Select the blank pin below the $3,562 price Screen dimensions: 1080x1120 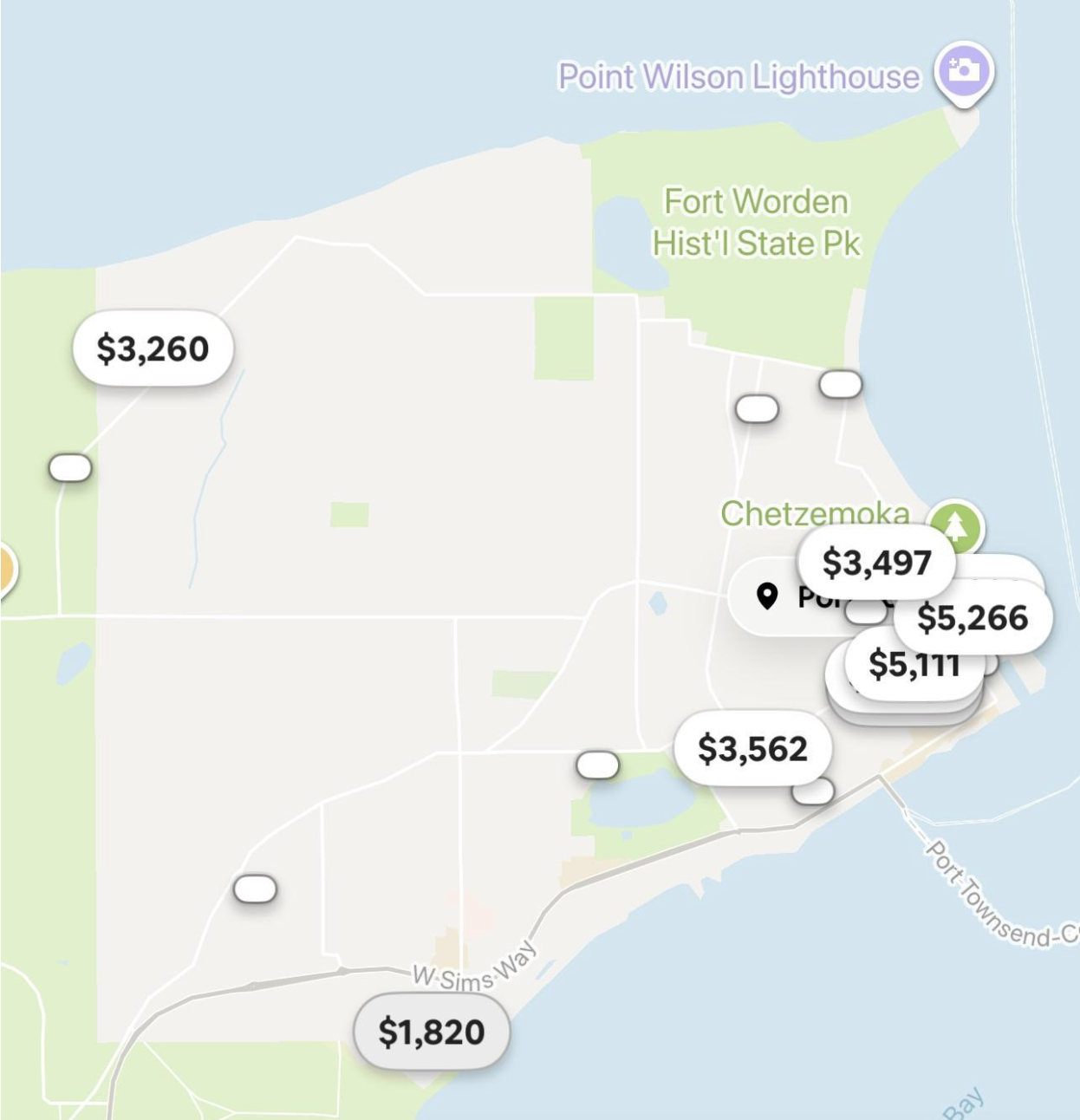[x=813, y=791]
